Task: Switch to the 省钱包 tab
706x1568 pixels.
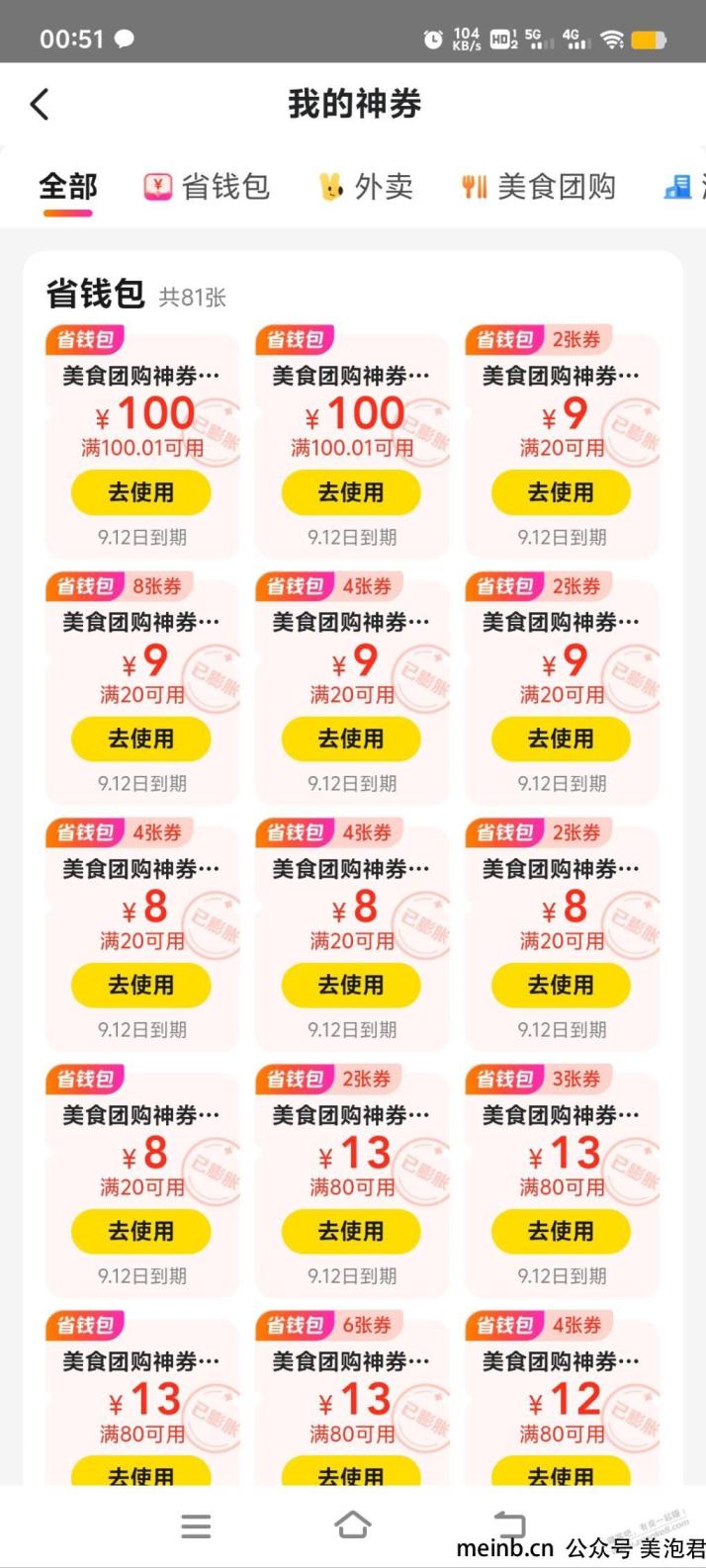Action: point(208,186)
